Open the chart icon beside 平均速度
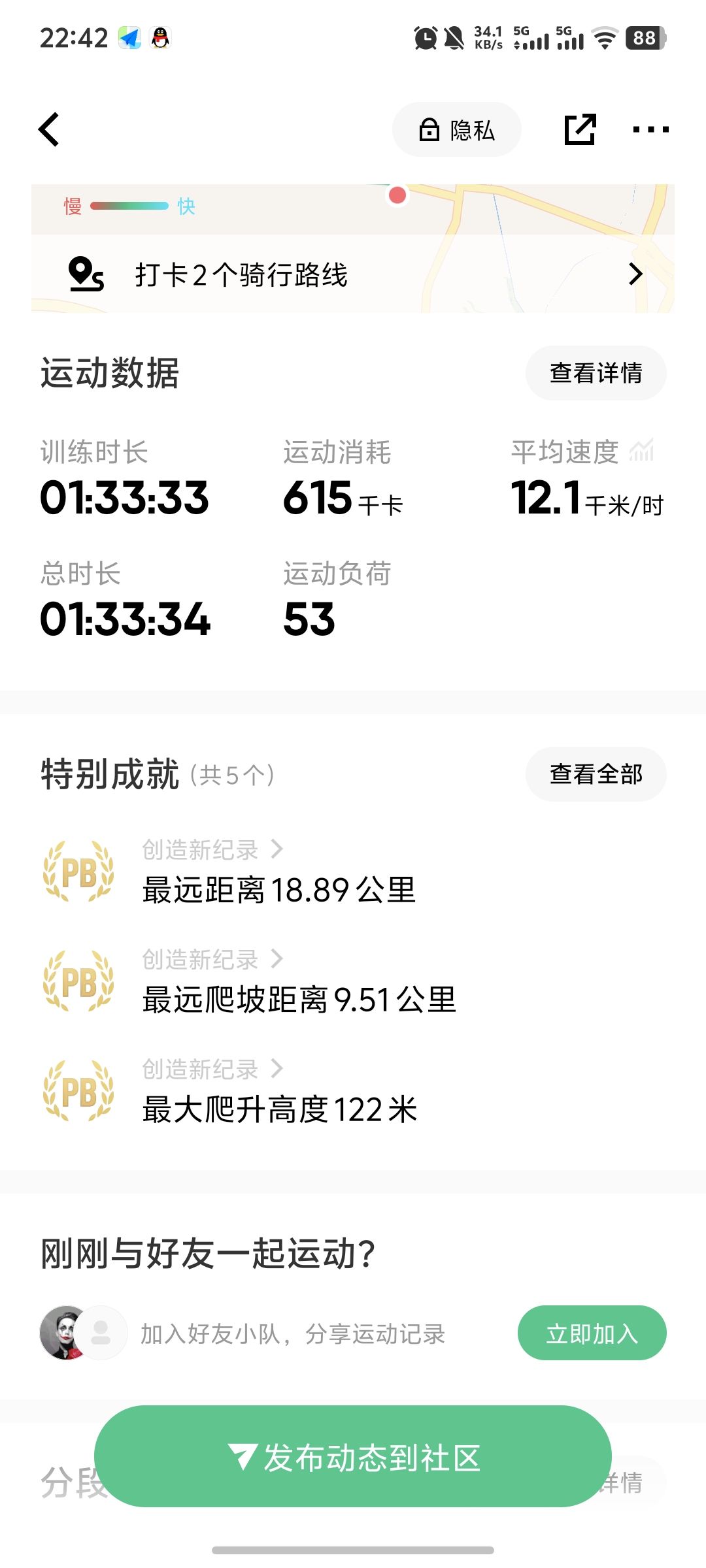The width and height of the screenshot is (706, 1568). tap(641, 451)
